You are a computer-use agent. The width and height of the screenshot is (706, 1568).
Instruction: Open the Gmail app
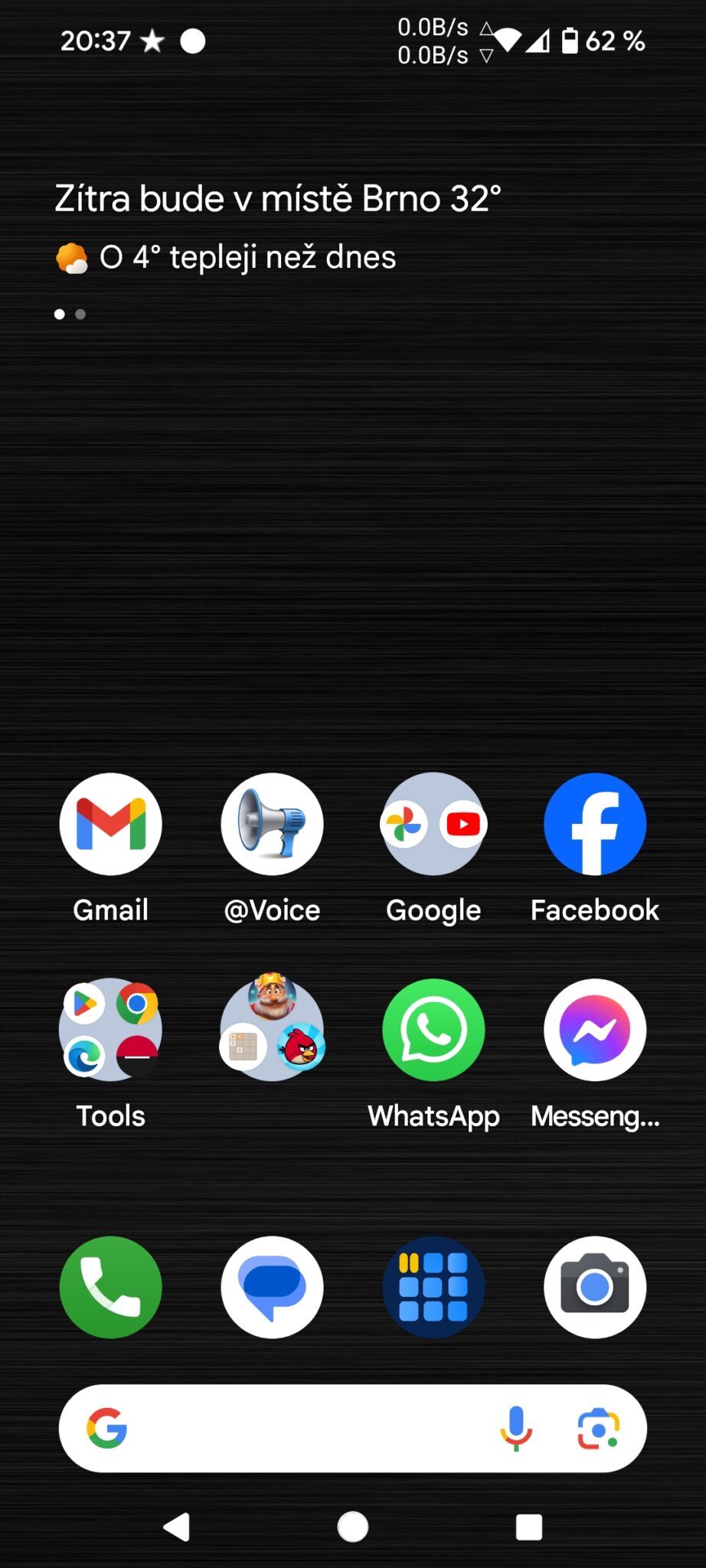click(110, 824)
